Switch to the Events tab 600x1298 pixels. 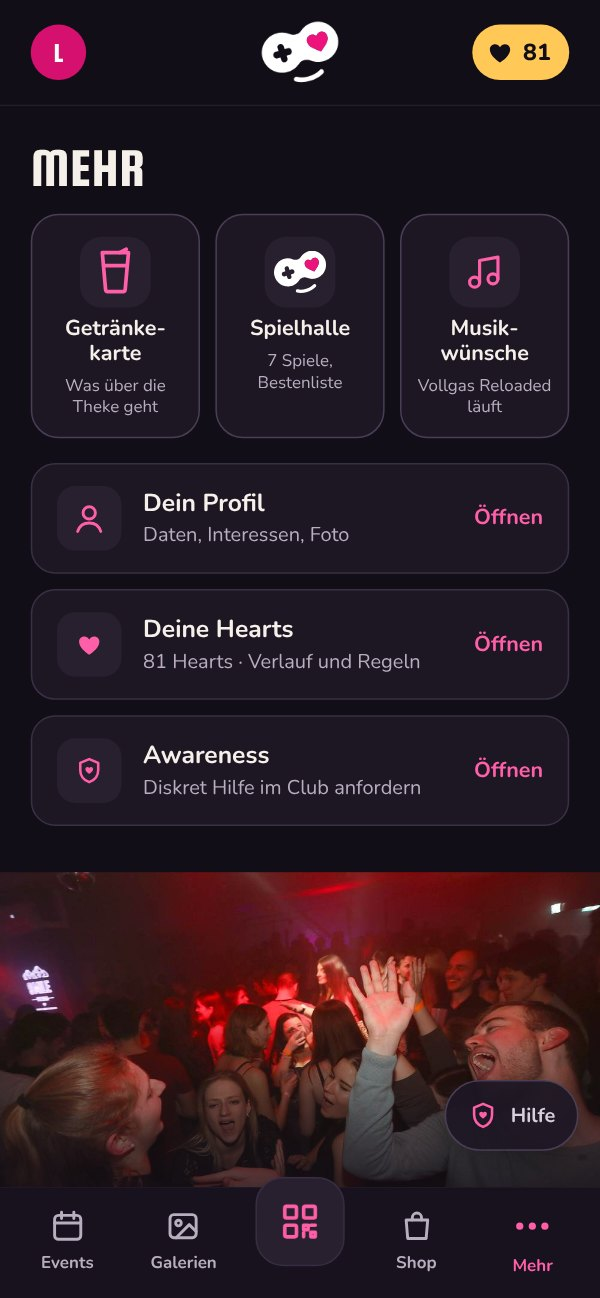[x=67, y=1241]
